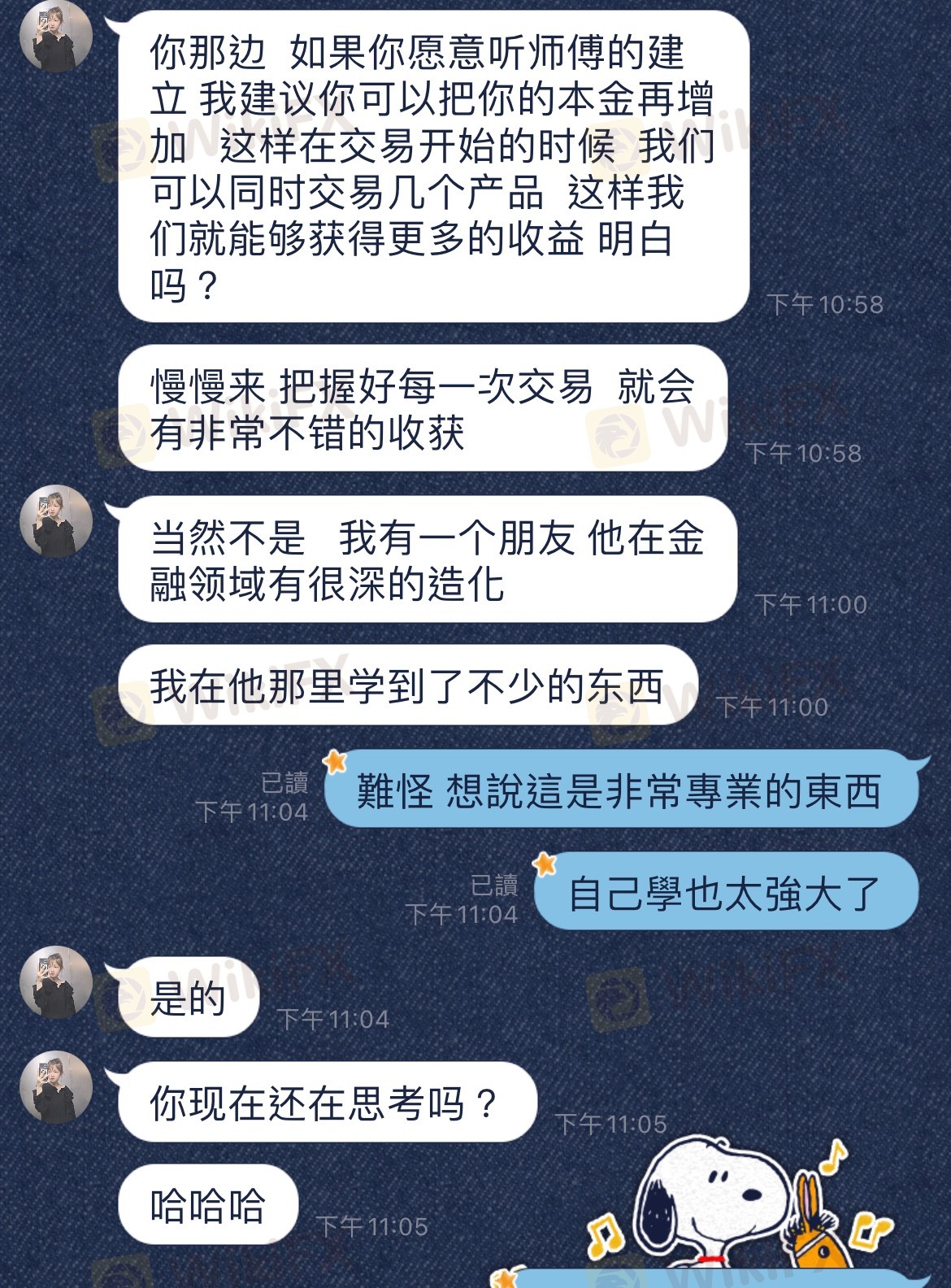Open sender's avatar beside the "当然不是" message

click(x=55, y=521)
